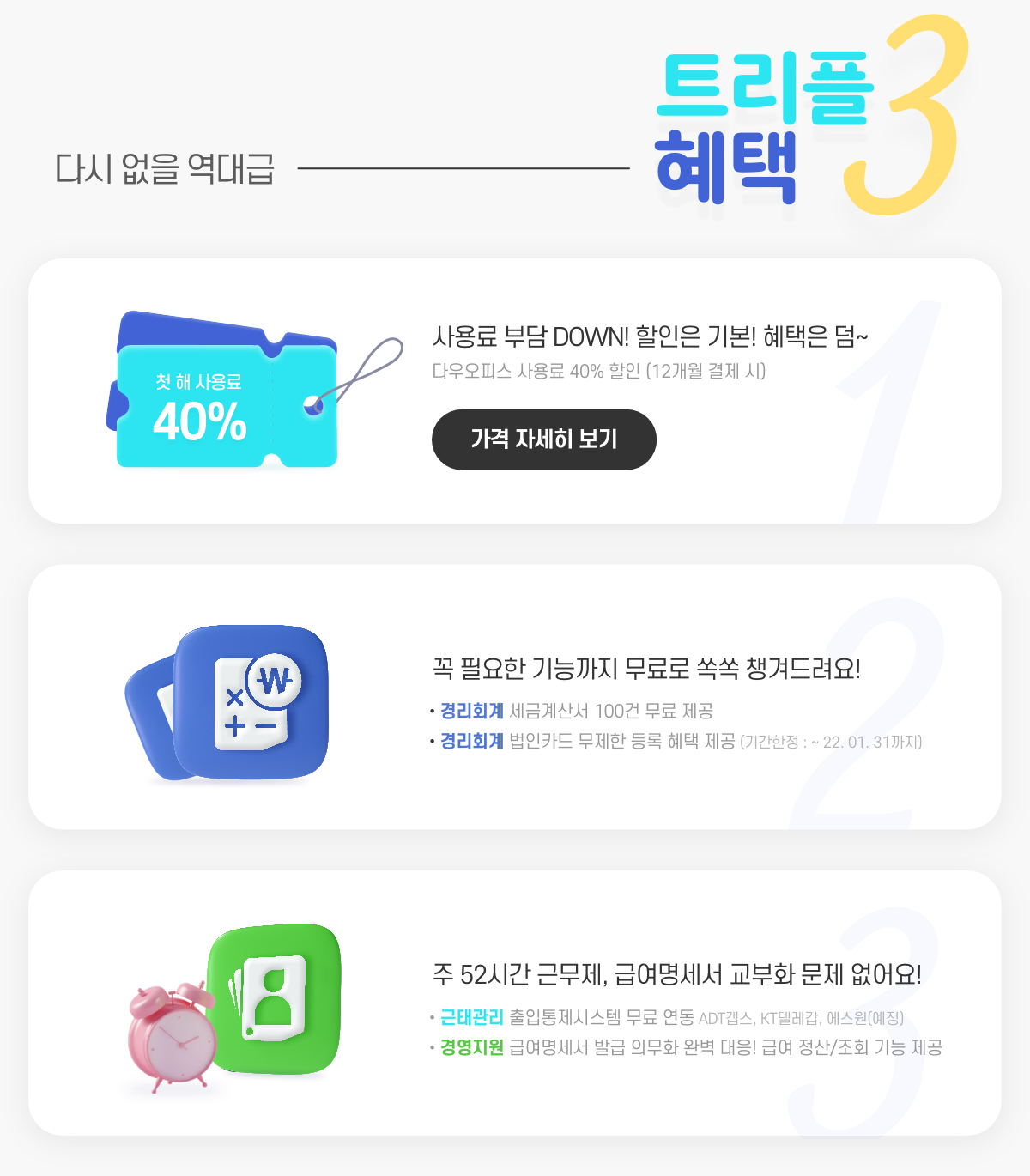Open the 가격 자세히 보기 pricing details button
The height and width of the screenshot is (1176, 1030).
pos(543,439)
